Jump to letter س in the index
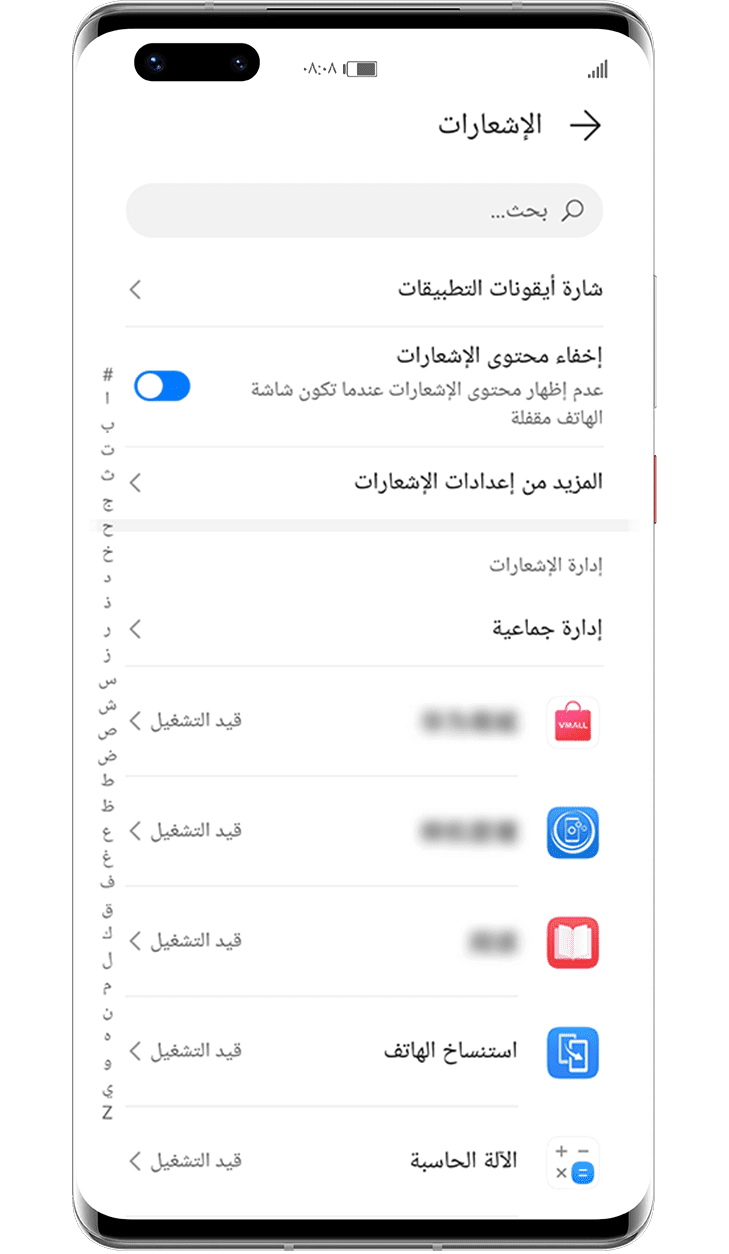The image size is (729, 1254). coord(107,681)
